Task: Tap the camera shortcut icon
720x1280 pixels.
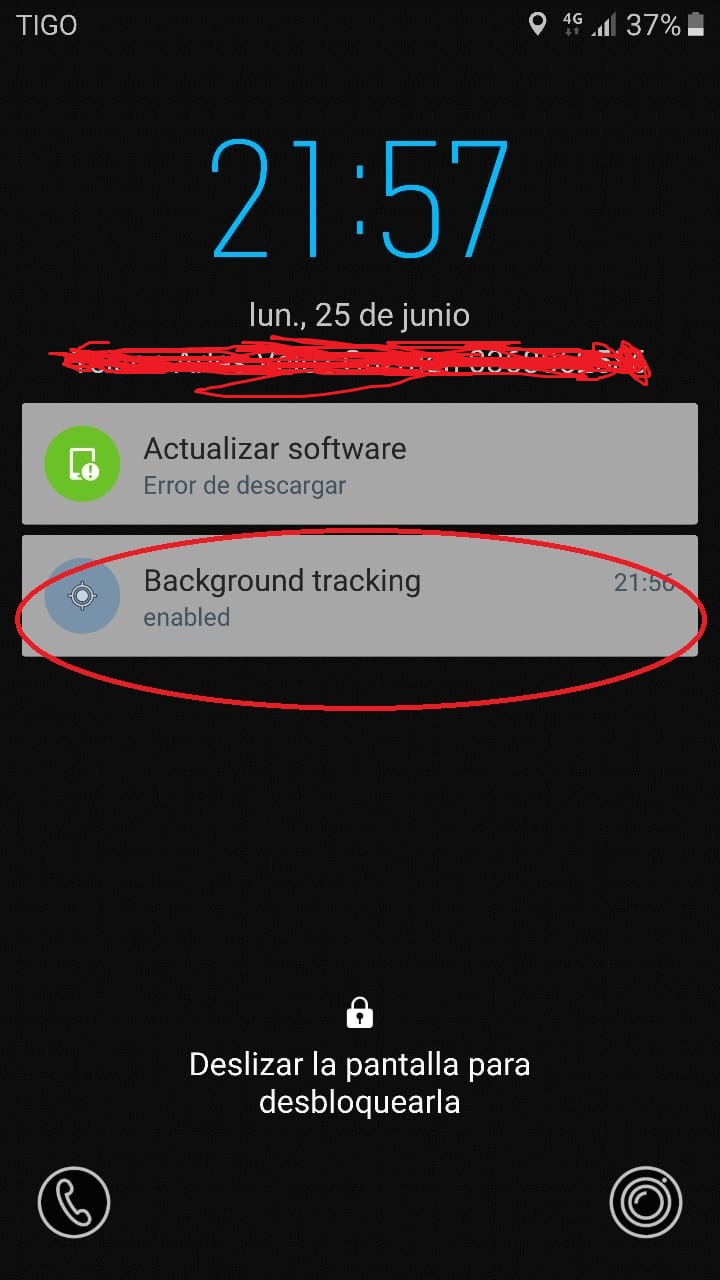Action: pos(646,1203)
